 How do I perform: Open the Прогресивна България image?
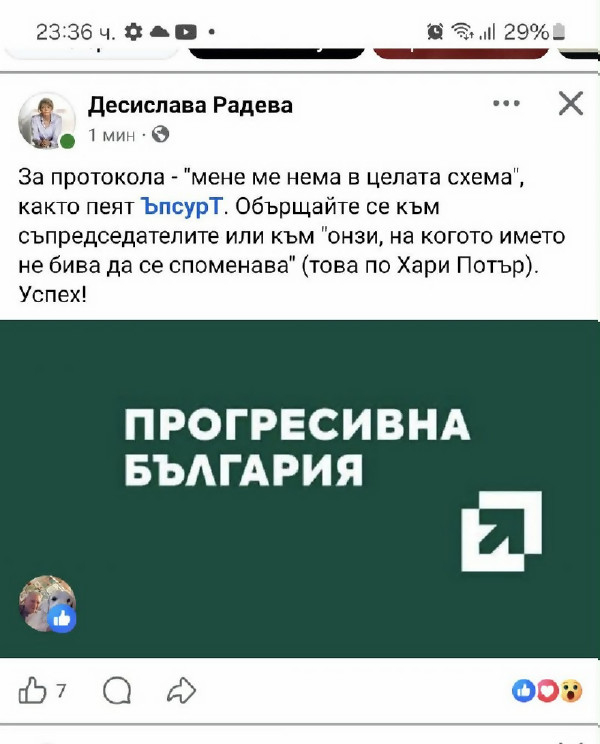coord(300,488)
